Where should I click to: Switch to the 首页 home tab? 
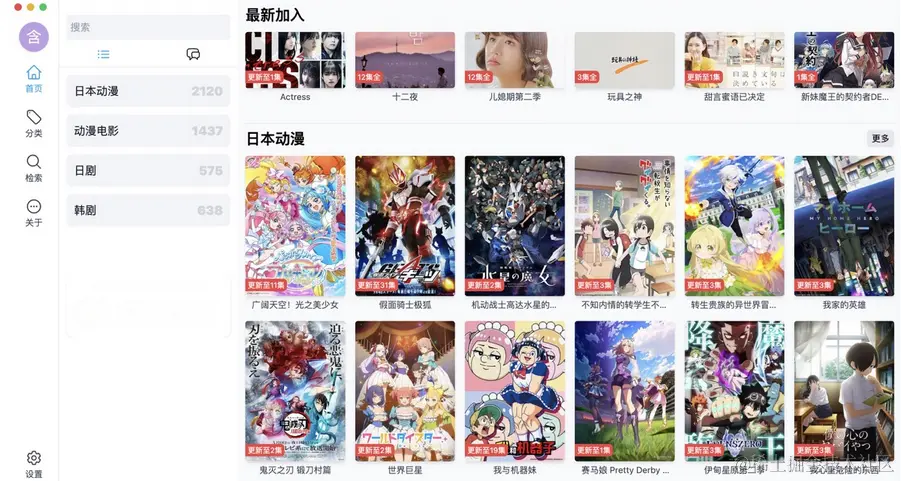click(34, 78)
